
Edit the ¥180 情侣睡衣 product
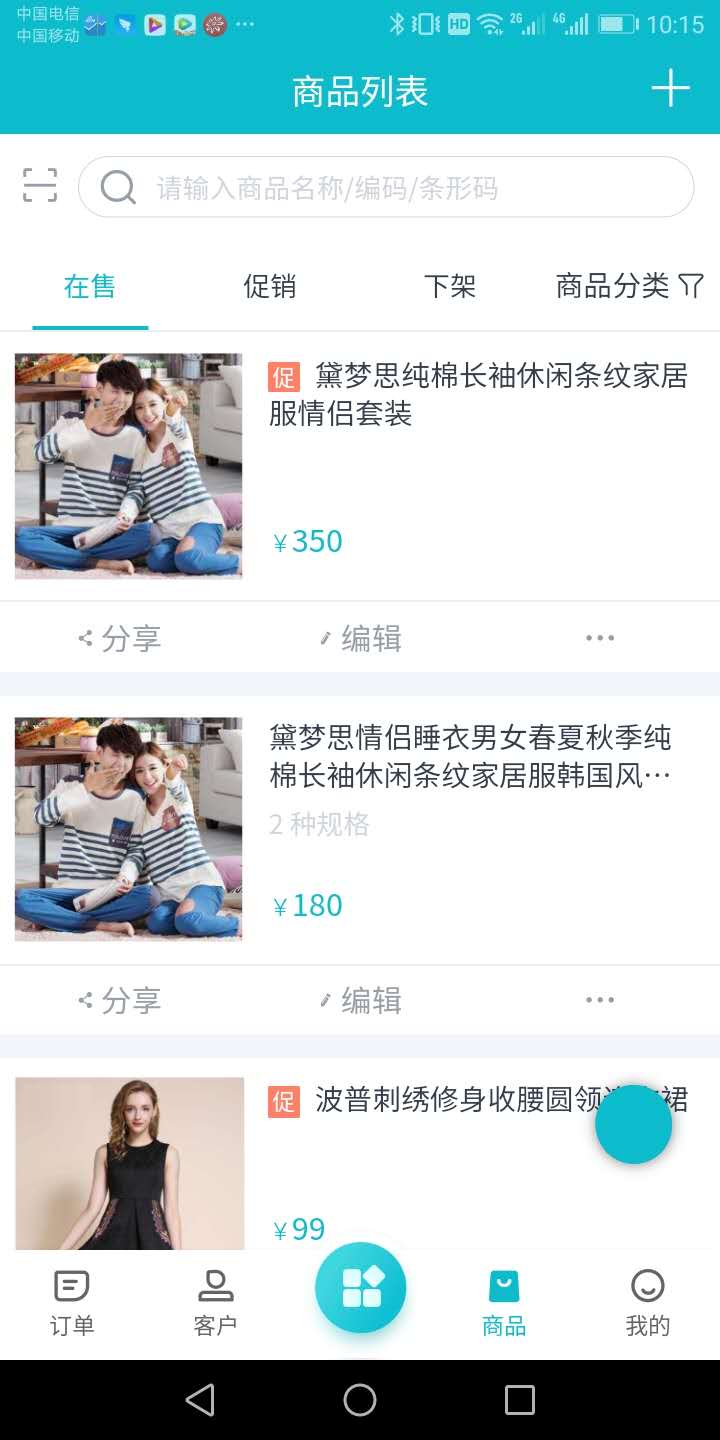tap(360, 1000)
